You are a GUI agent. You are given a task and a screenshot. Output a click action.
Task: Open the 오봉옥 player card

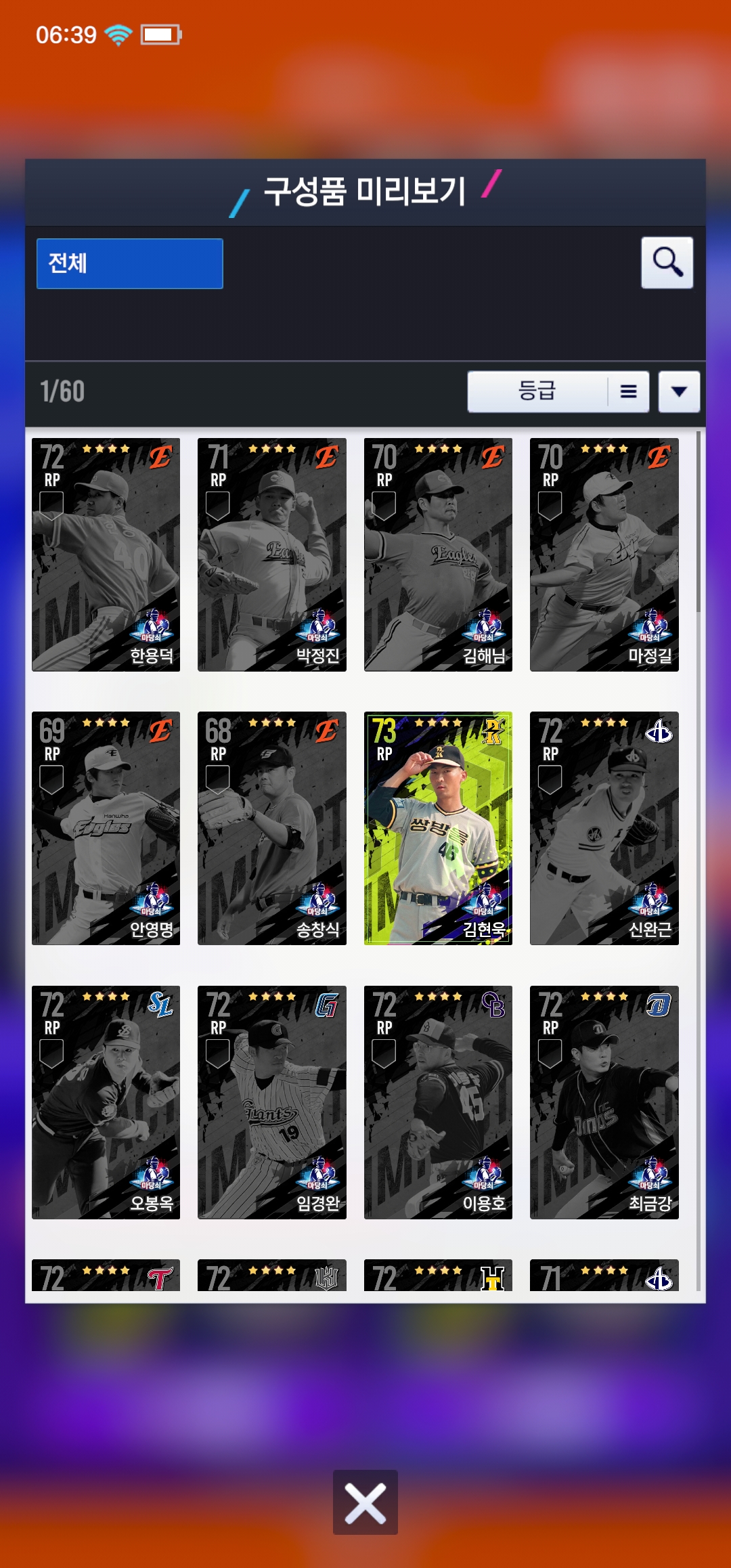coord(106,1102)
